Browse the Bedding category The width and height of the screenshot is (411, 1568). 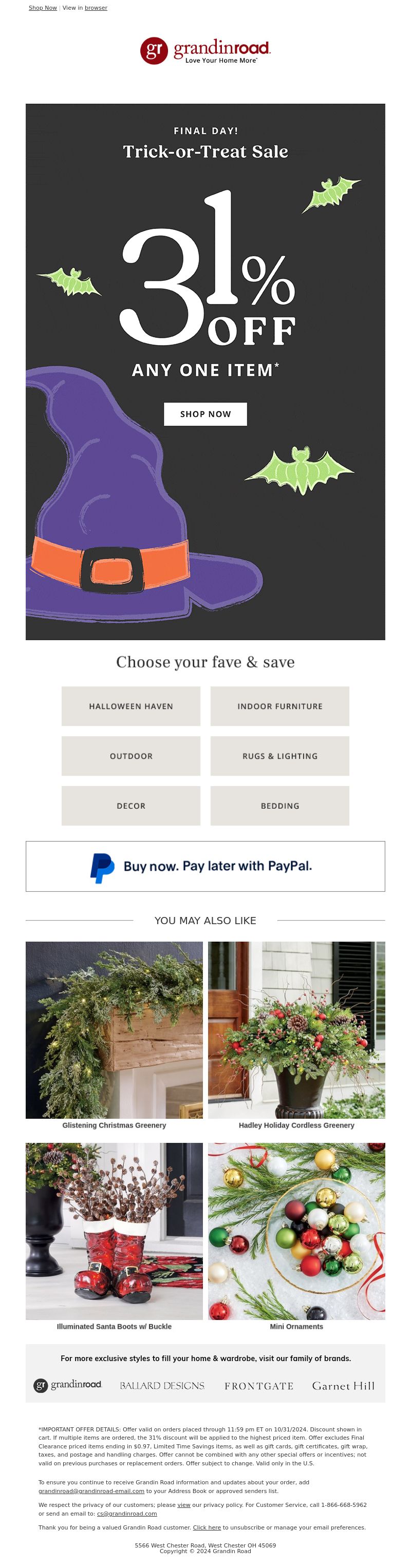coord(279,806)
